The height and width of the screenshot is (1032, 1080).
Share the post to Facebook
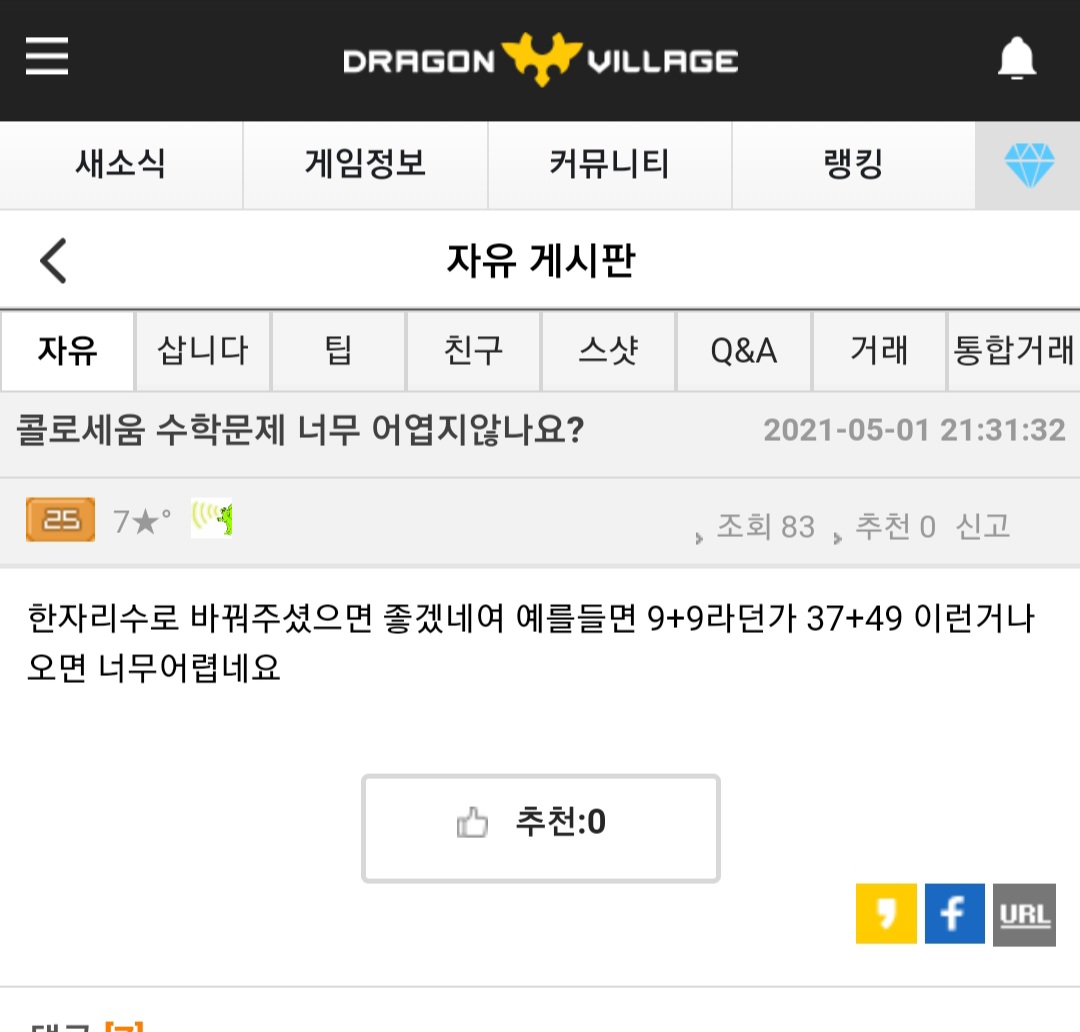coord(955,914)
